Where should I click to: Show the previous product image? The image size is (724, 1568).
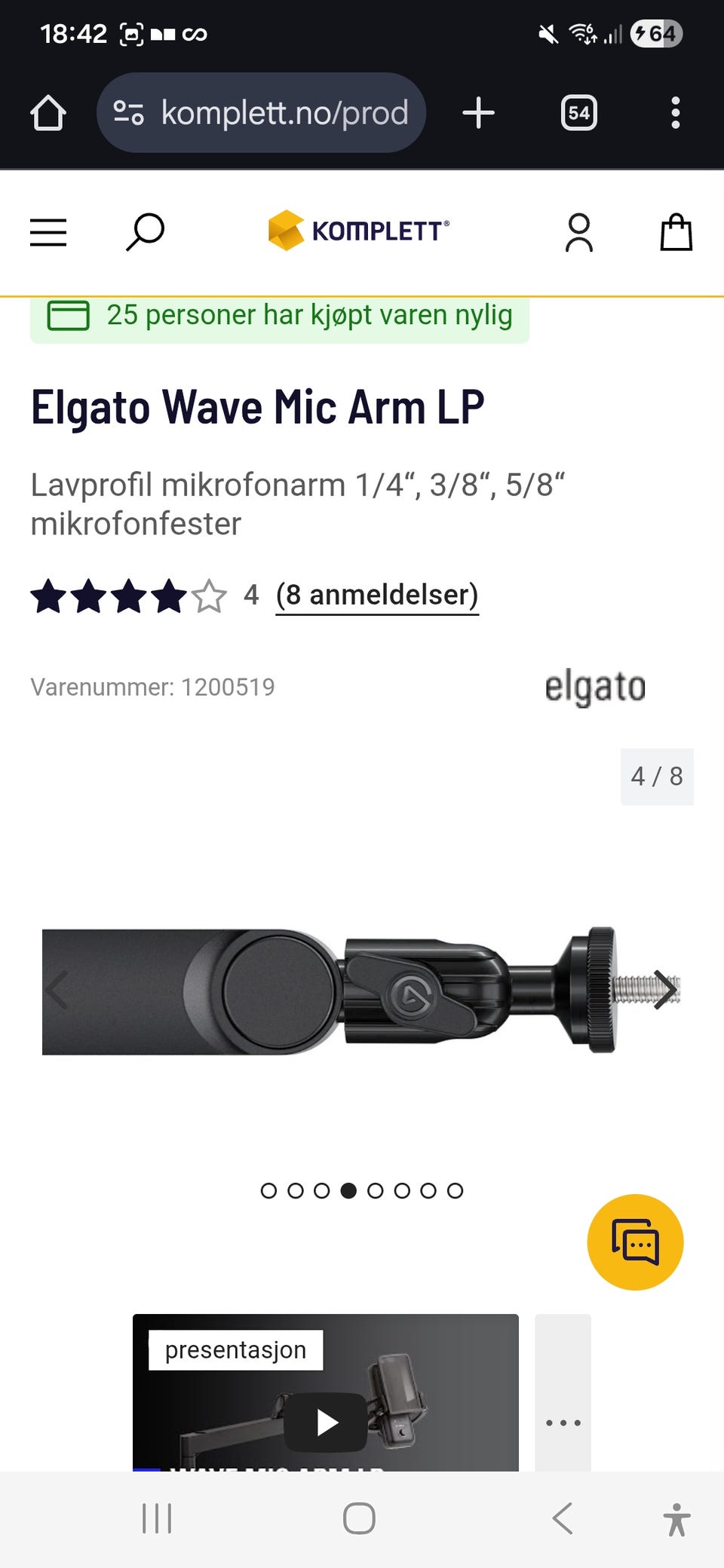[x=57, y=990]
